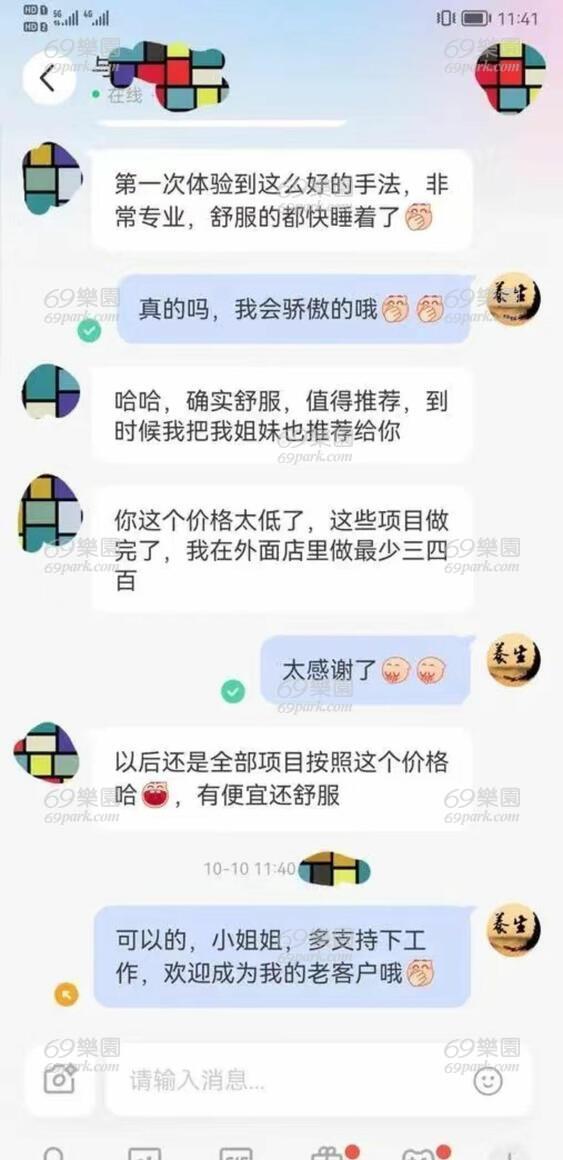Open the gift icon in the bottom toolbar
The height and width of the screenshot is (1160, 563).
[x=325, y=1153]
